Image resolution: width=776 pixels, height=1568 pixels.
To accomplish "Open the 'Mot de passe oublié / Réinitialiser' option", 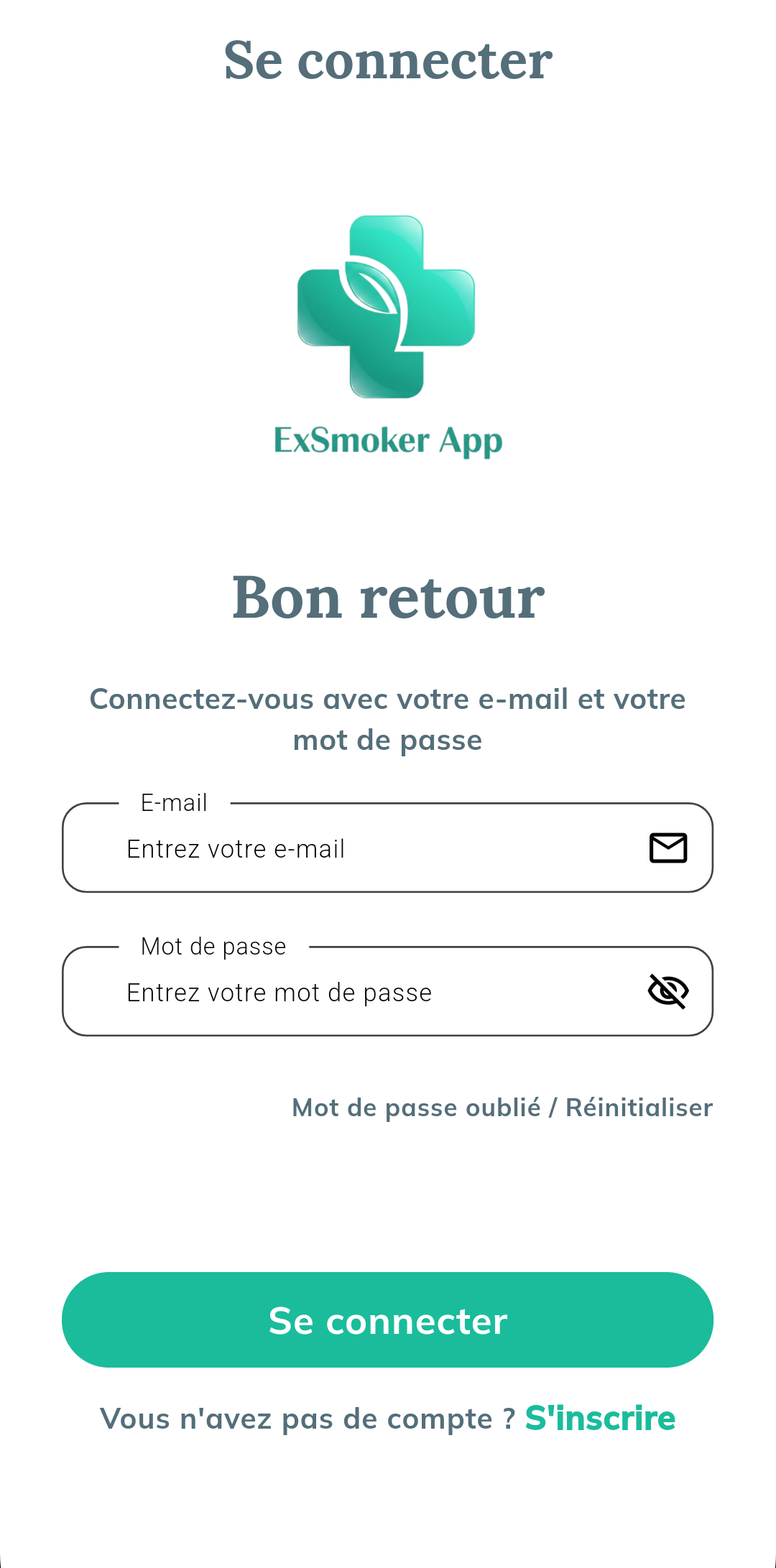I will (x=502, y=1108).
